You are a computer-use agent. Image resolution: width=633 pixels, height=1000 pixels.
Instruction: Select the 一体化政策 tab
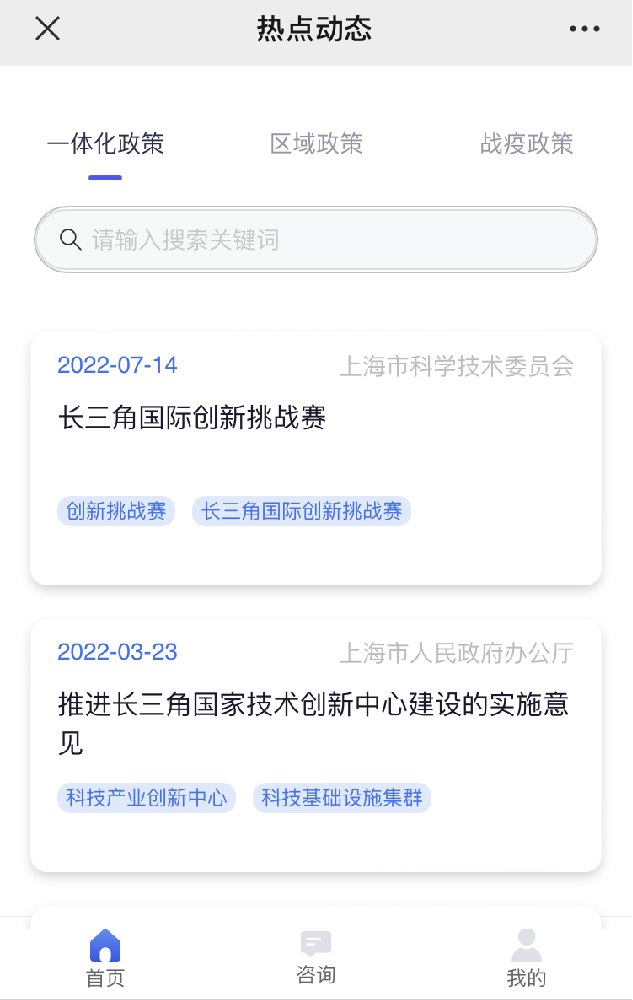(x=105, y=144)
